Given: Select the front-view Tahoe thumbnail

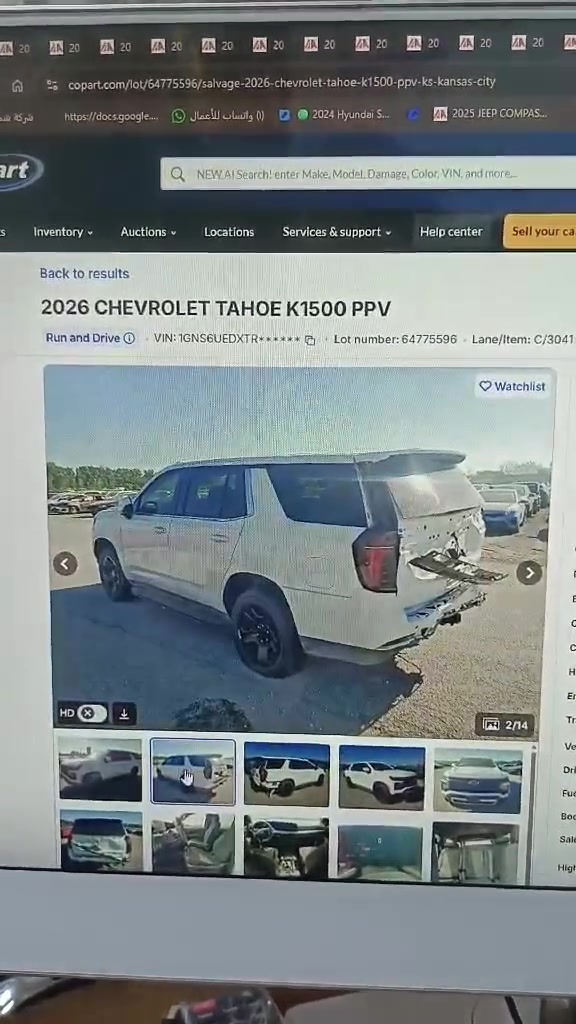Looking at the screenshot, I should (x=478, y=781).
